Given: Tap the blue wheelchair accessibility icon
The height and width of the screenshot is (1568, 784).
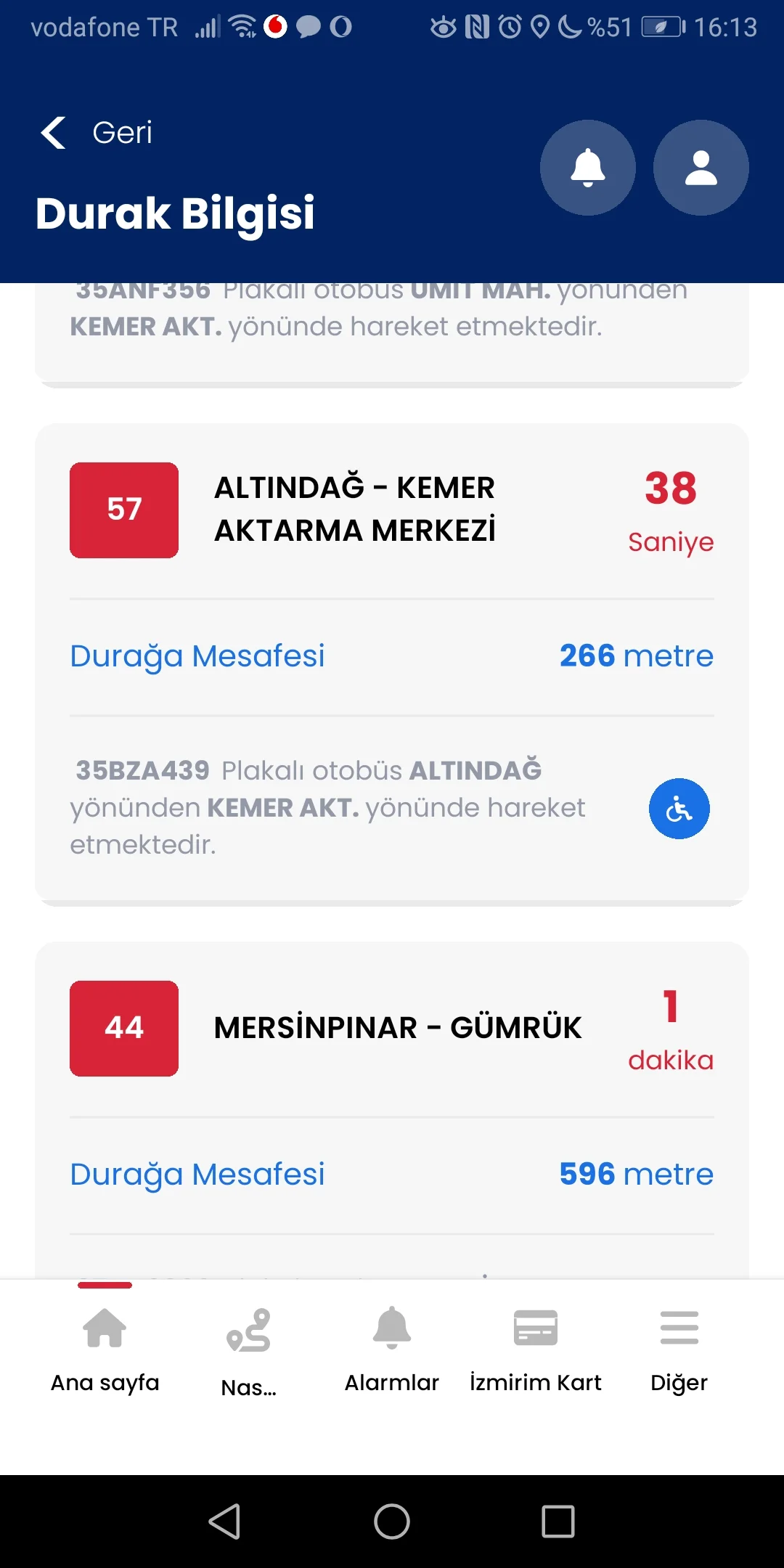Looking at the screenshot, I should tap(679, 809).
